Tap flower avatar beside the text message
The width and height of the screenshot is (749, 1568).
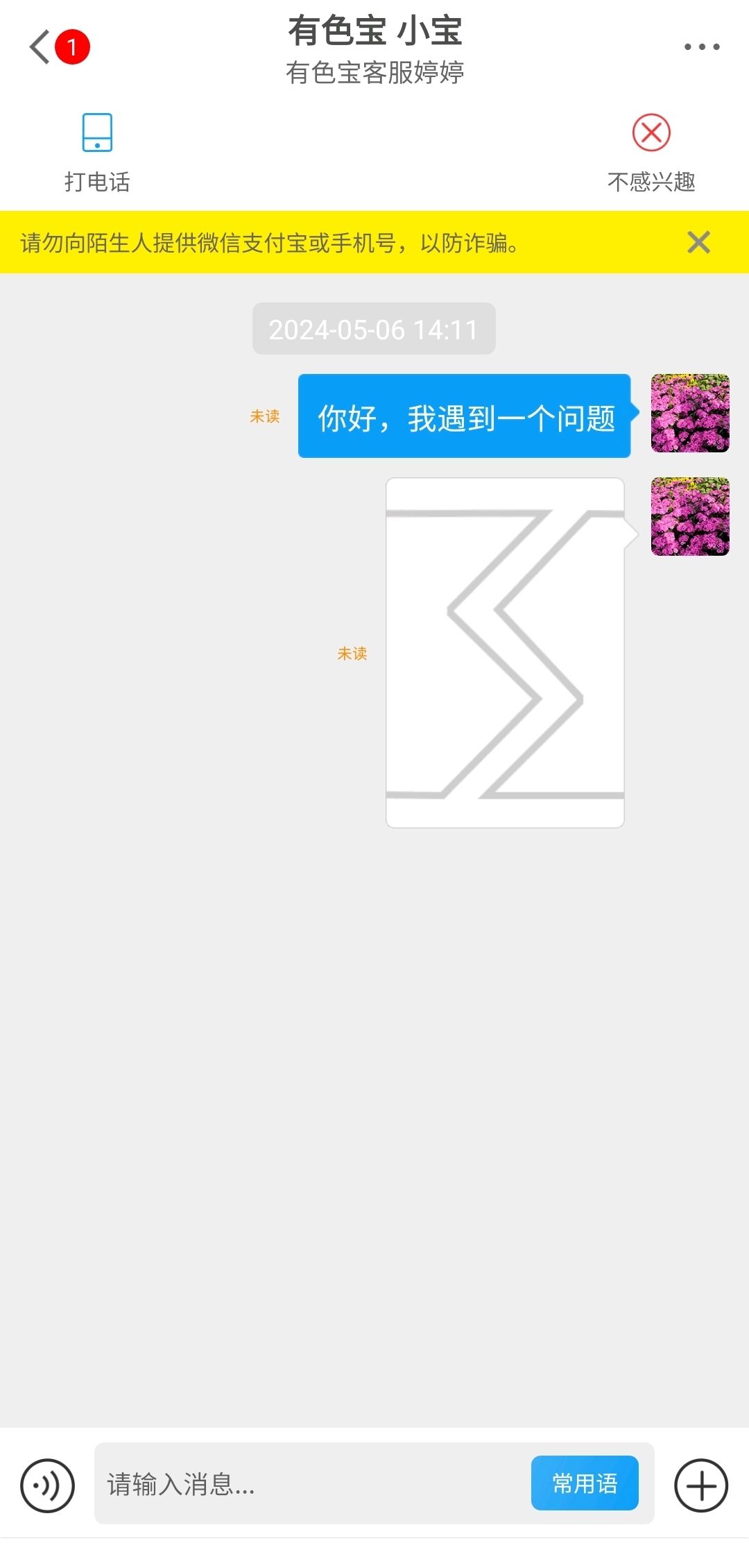pyautogui.click(x=690, y=414)
